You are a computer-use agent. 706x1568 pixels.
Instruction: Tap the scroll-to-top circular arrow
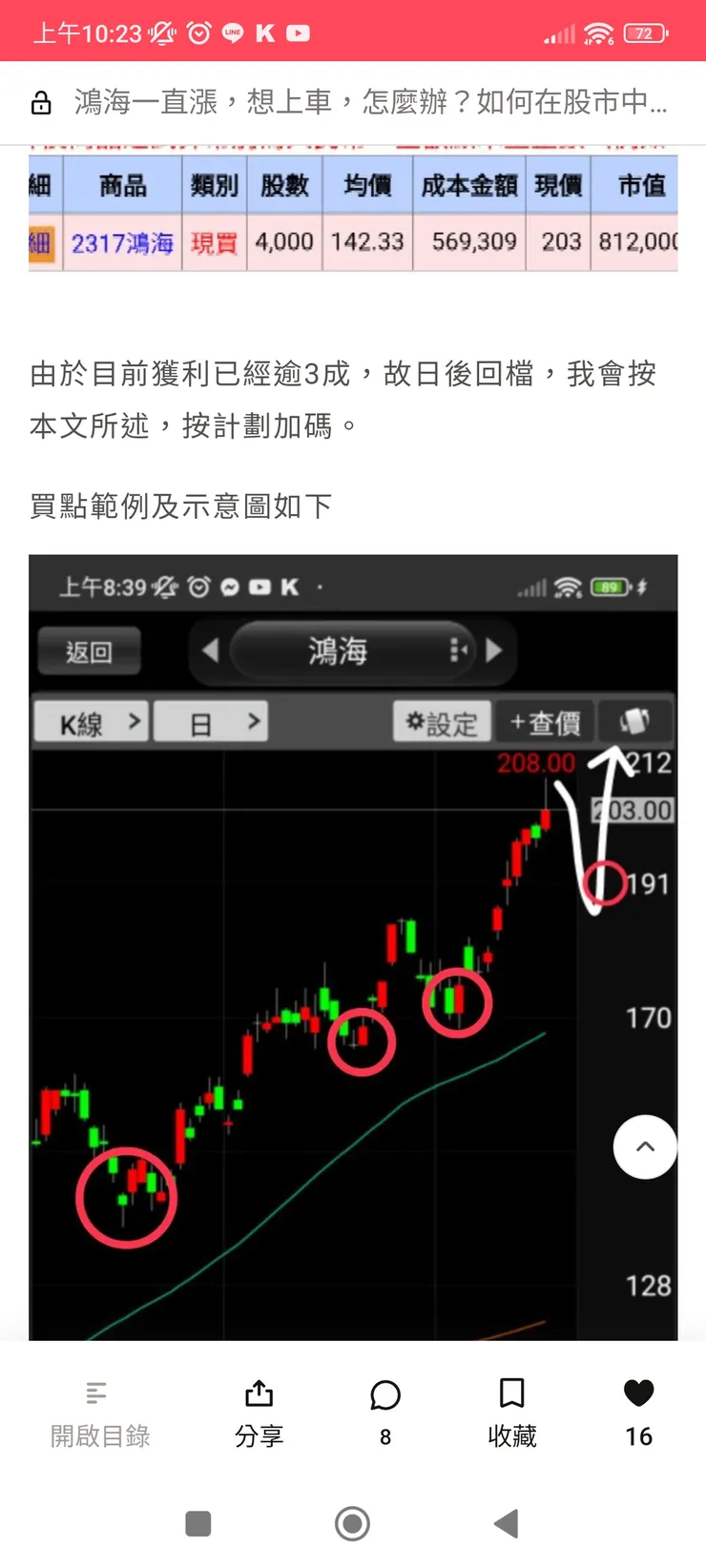click(645, 1147)
